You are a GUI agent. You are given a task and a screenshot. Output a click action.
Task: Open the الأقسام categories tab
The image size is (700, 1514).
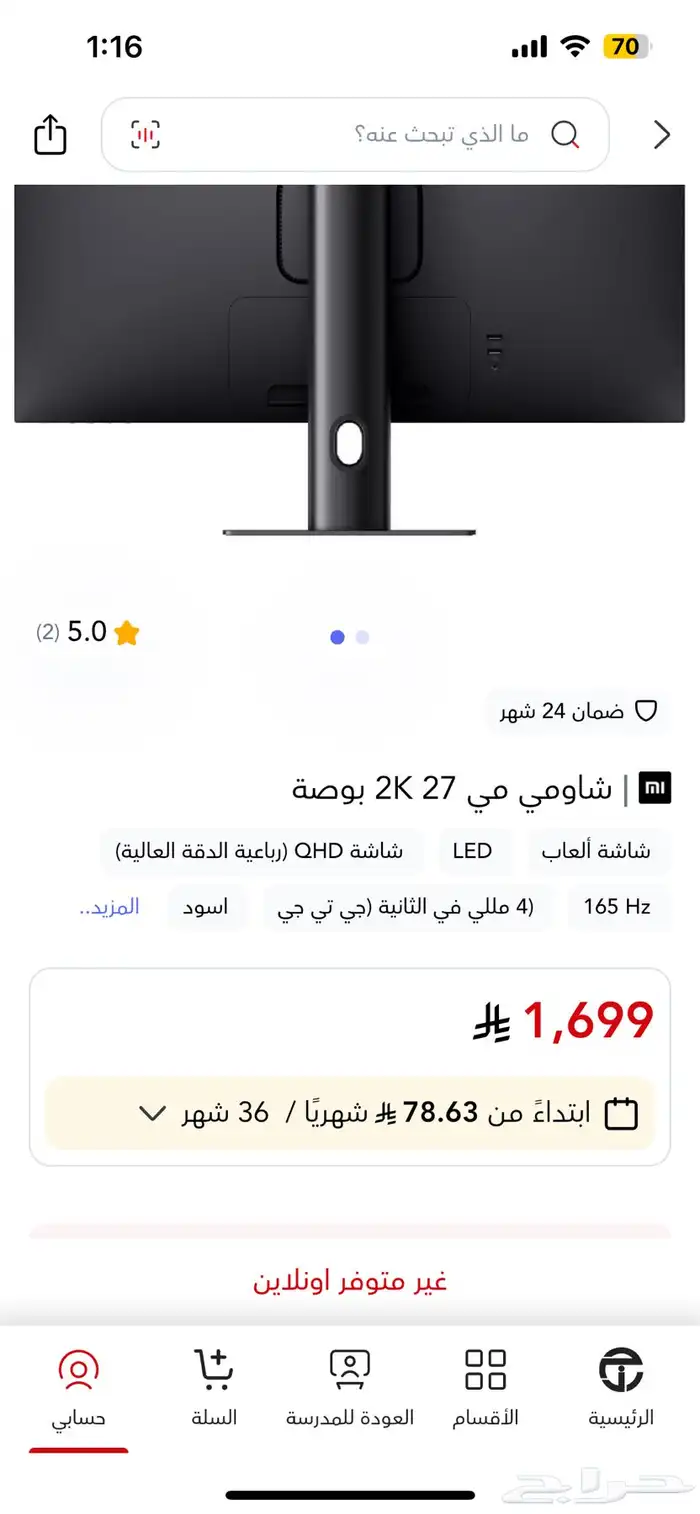[486, 1387]
